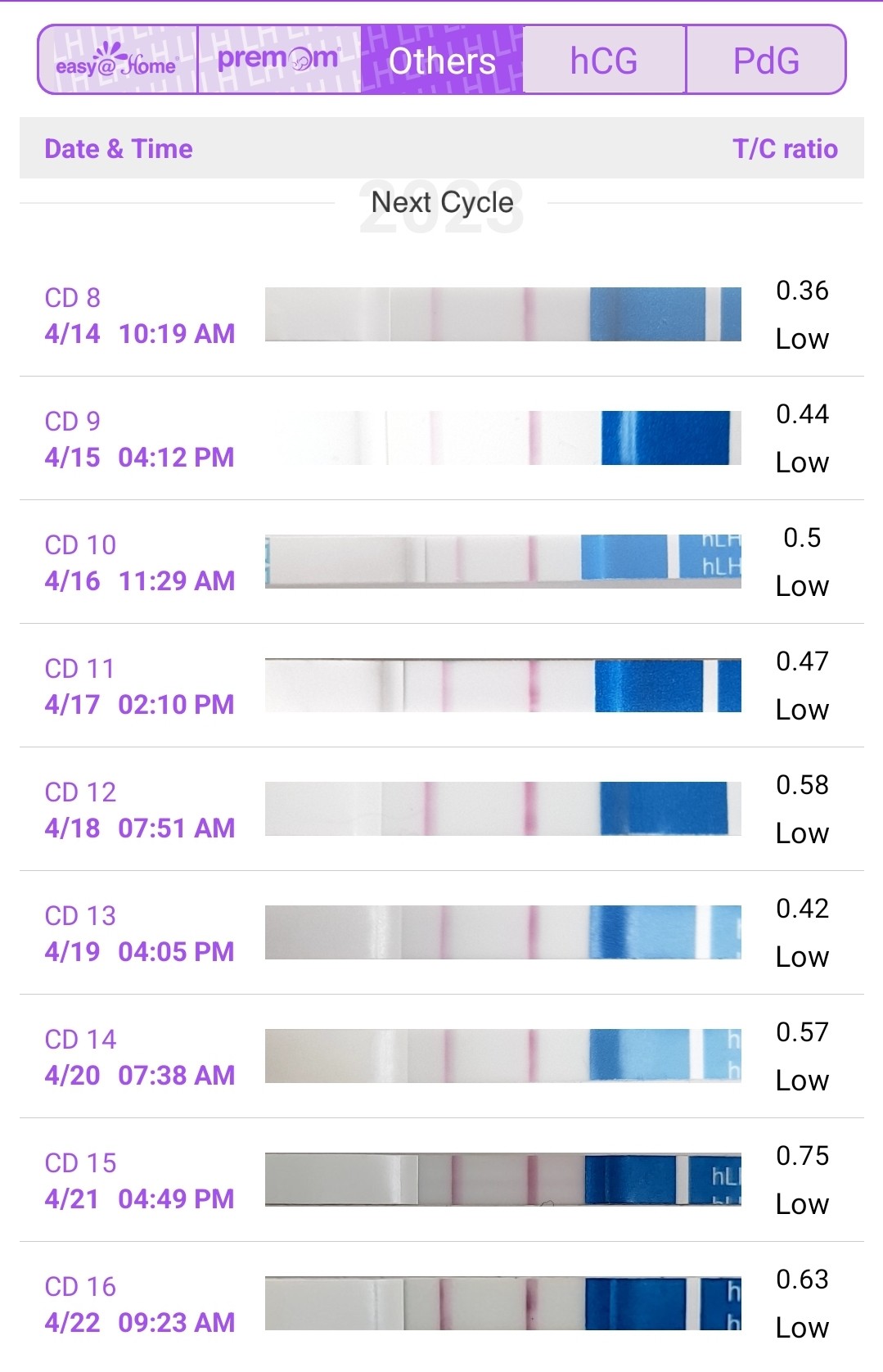Image resolution: width=883 pixels, height=1372 pixels.
Task: Open the CD 16 test from 4/22
Action: coord(442,1304)
